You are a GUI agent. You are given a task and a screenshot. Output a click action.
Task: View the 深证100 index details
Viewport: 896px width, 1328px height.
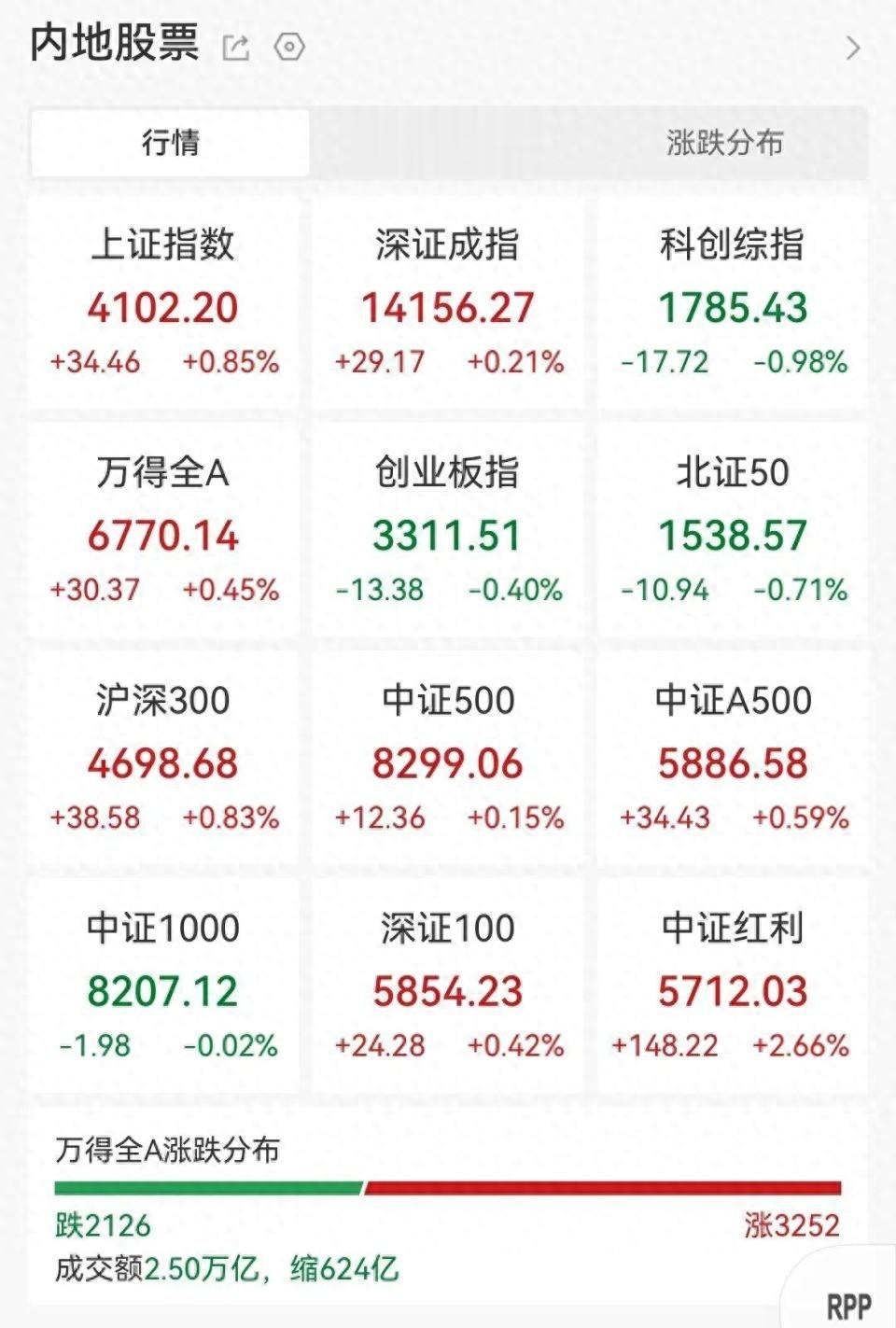448,986
